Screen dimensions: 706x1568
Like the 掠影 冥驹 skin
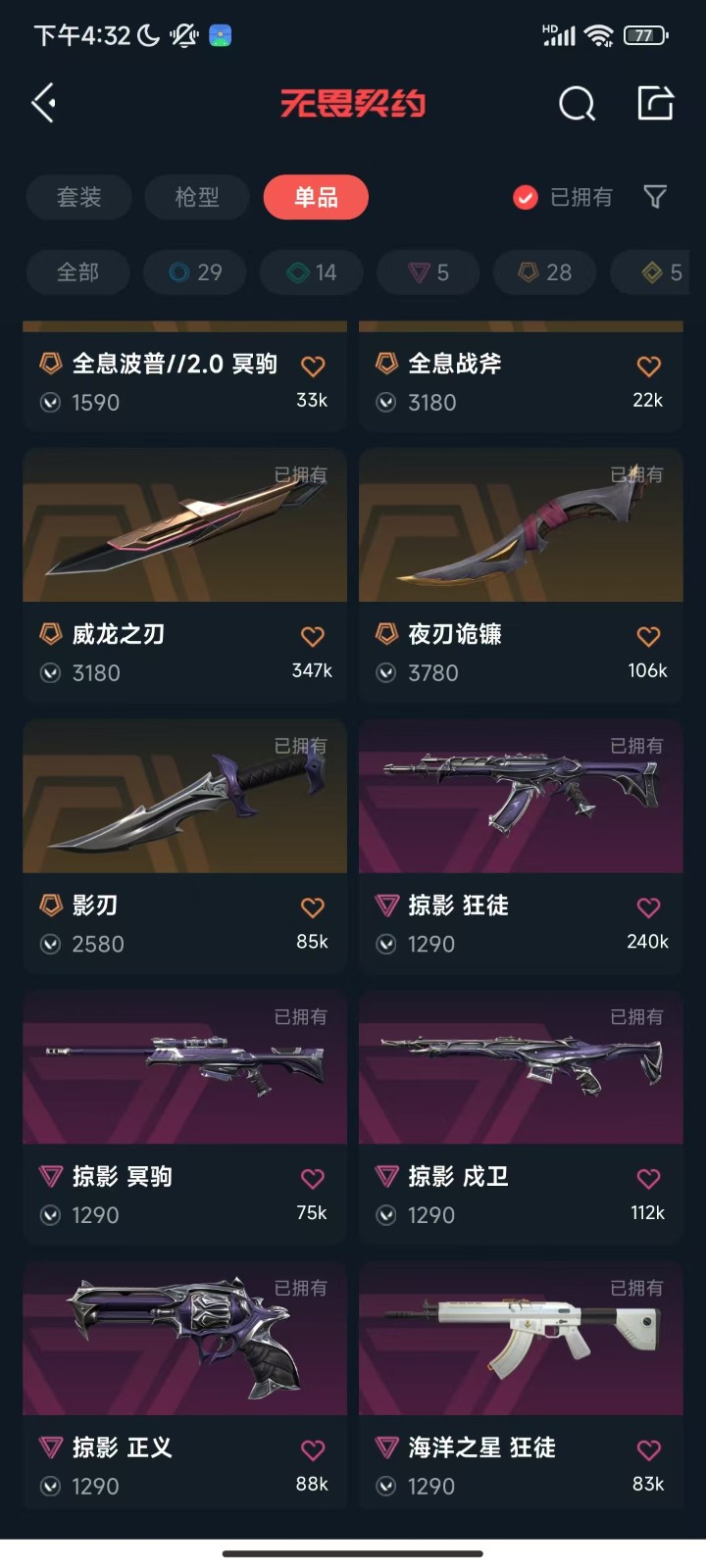313,1179
